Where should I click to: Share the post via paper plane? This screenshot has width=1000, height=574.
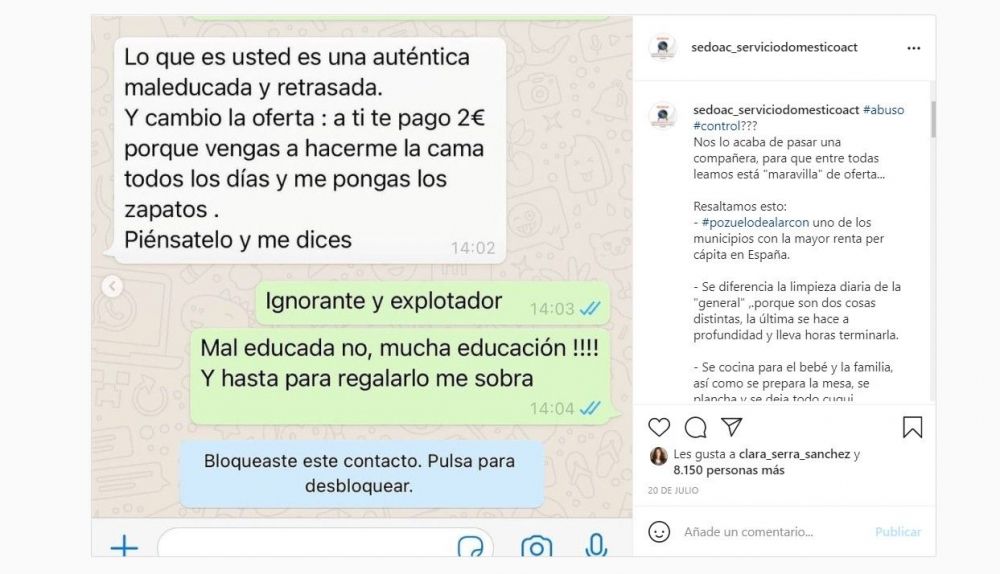pos(732,427)
